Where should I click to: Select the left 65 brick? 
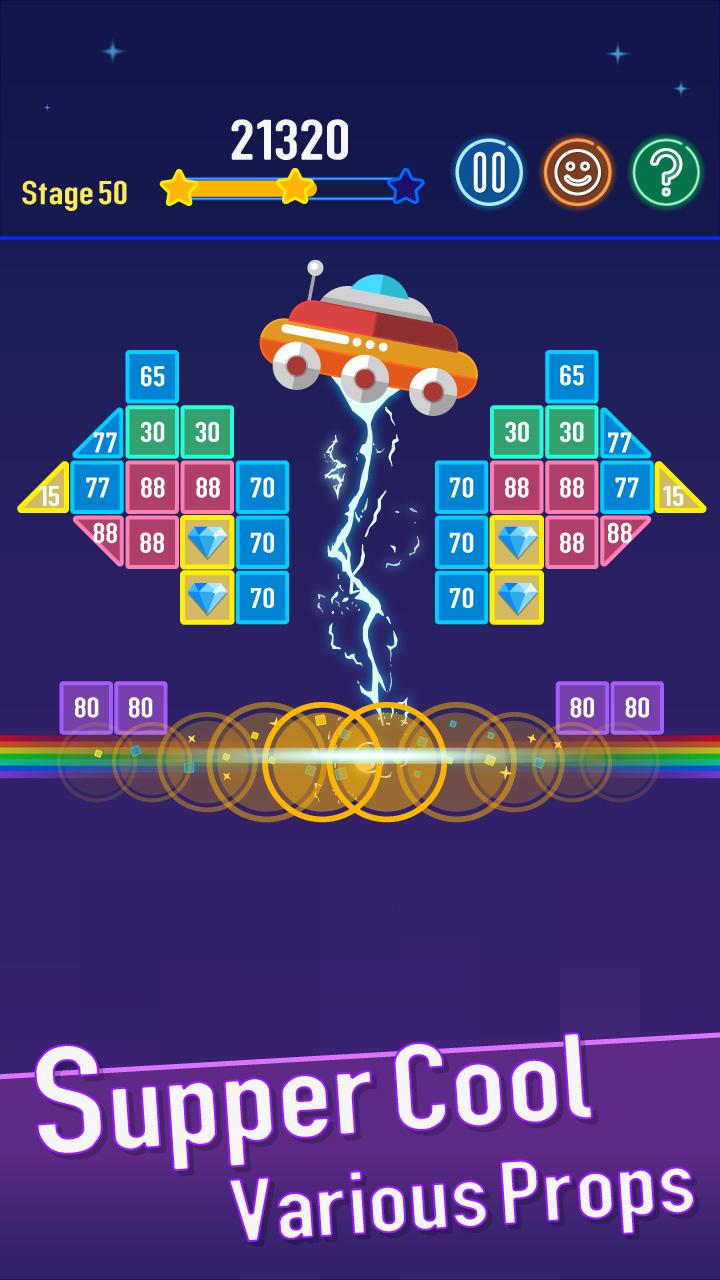coord(152,378)
